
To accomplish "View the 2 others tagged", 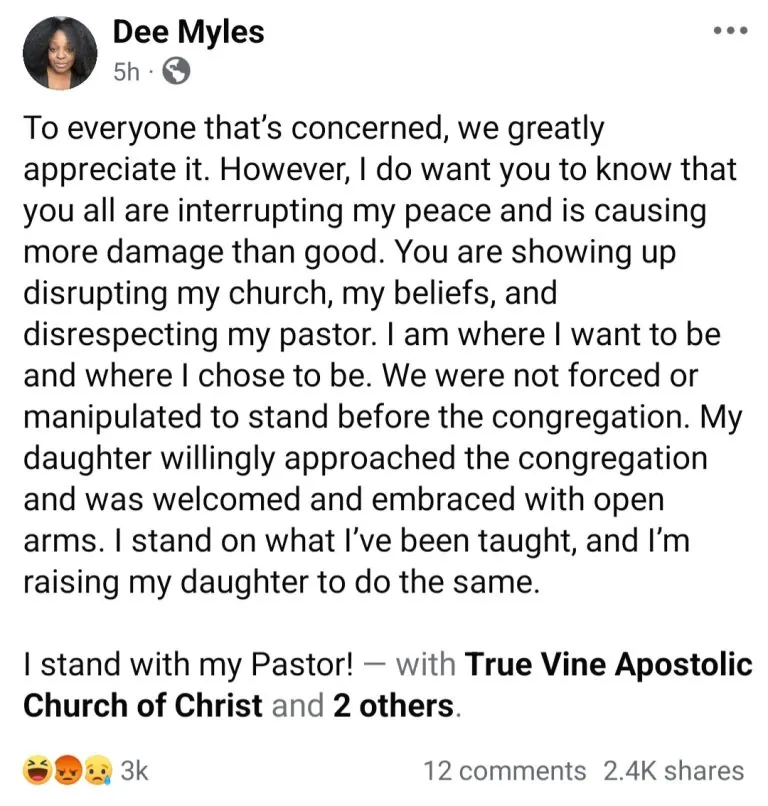I will [393, 705].
